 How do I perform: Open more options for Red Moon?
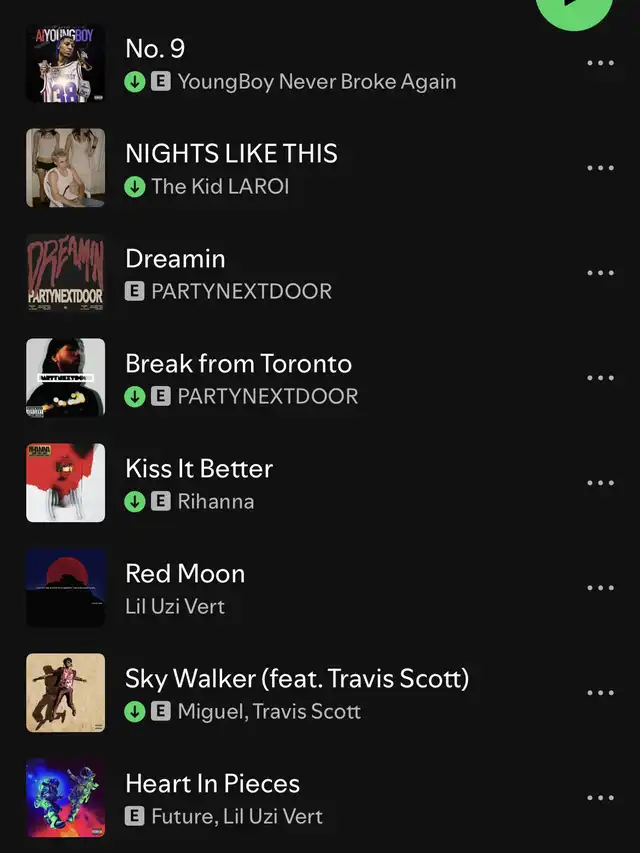[600, 588]
